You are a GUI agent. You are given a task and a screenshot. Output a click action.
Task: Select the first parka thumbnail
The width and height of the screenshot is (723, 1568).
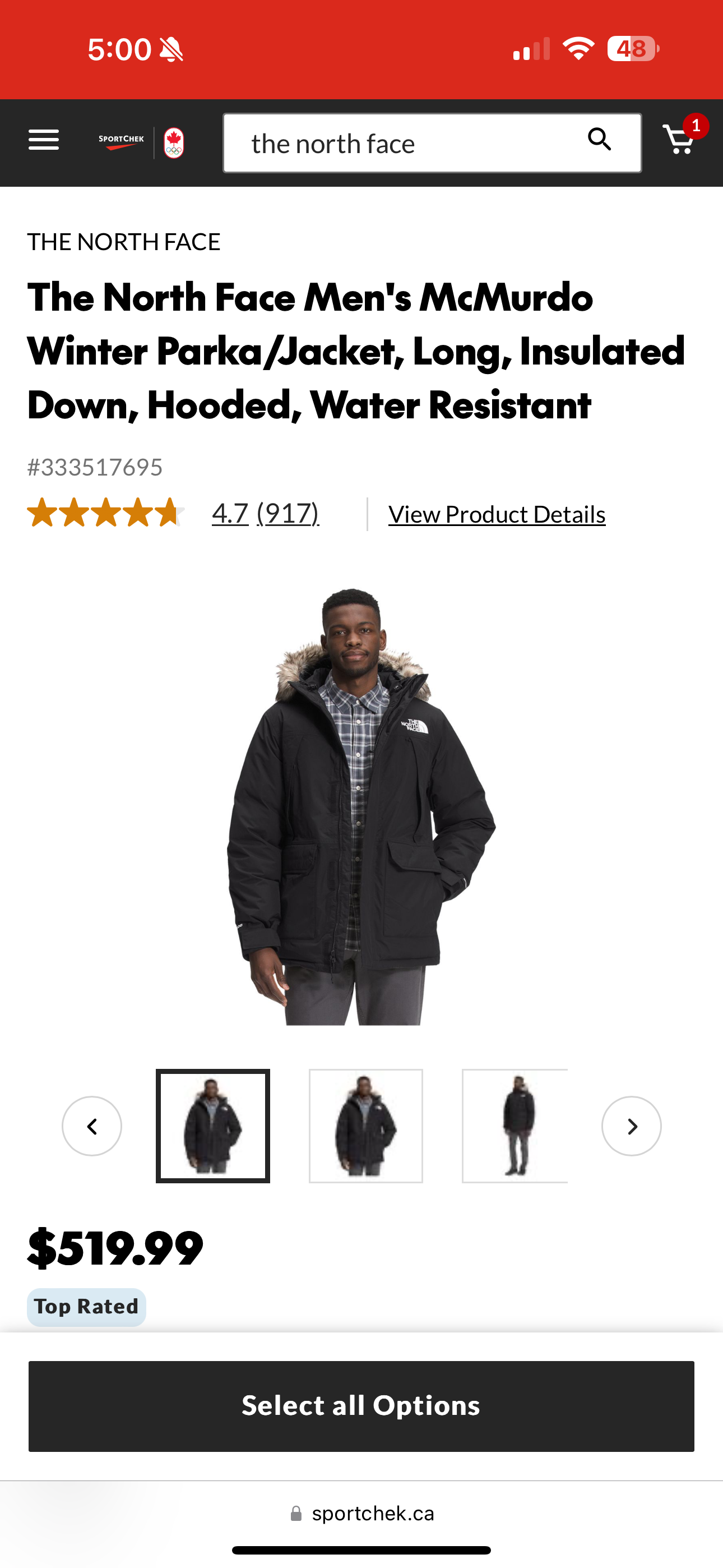tap(213, 1126)
